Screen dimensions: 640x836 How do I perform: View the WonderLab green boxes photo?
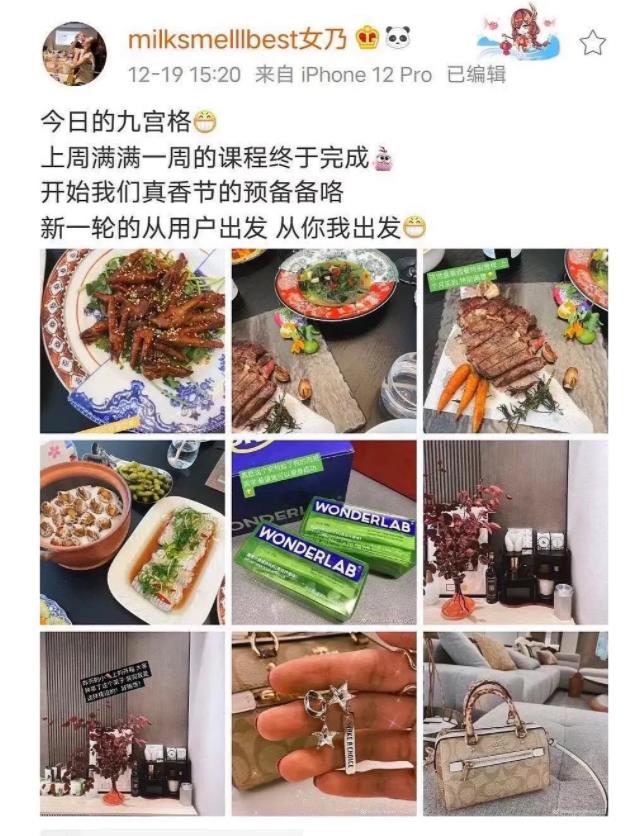pyautogui.click(x=324, y=532)
